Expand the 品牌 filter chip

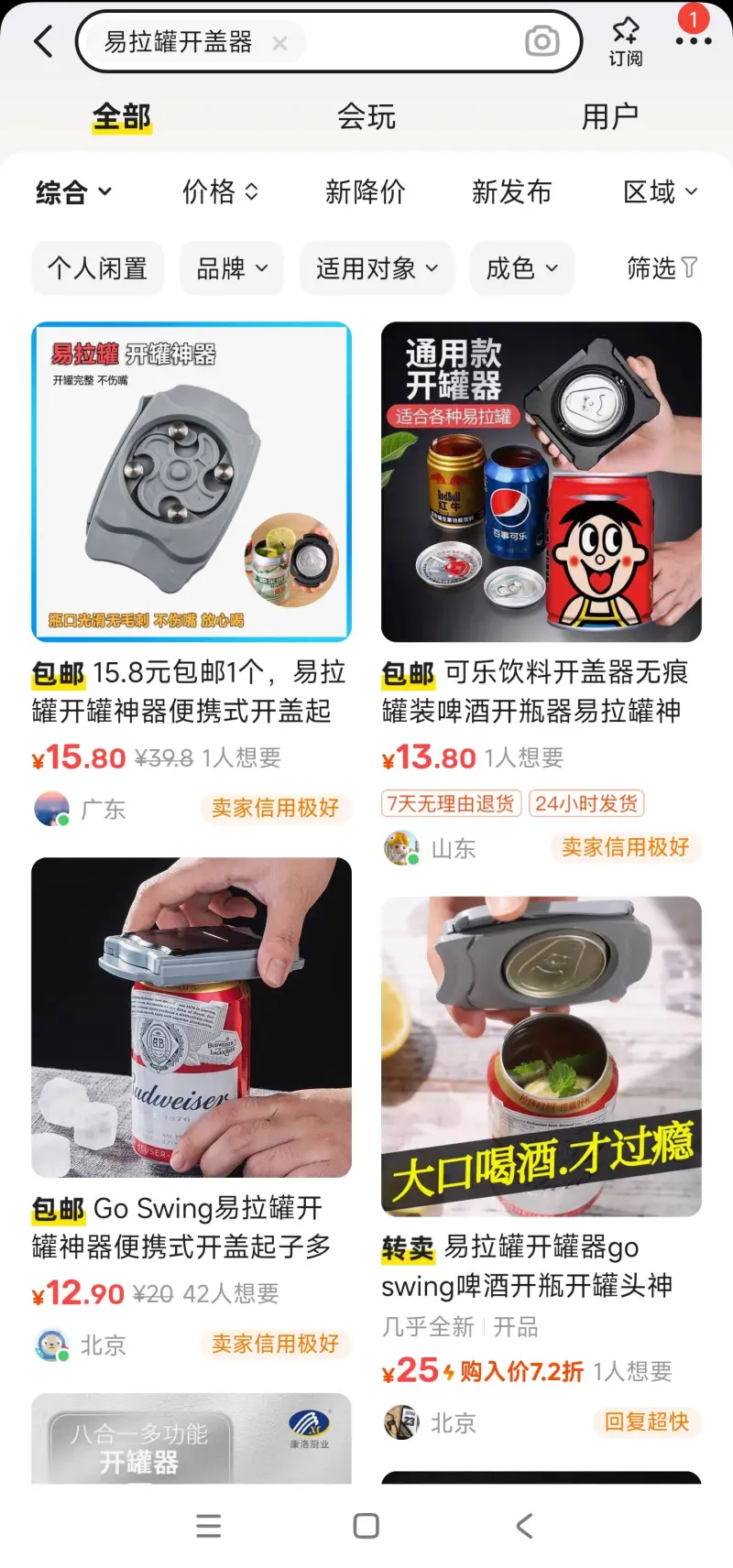pos(232,268)
